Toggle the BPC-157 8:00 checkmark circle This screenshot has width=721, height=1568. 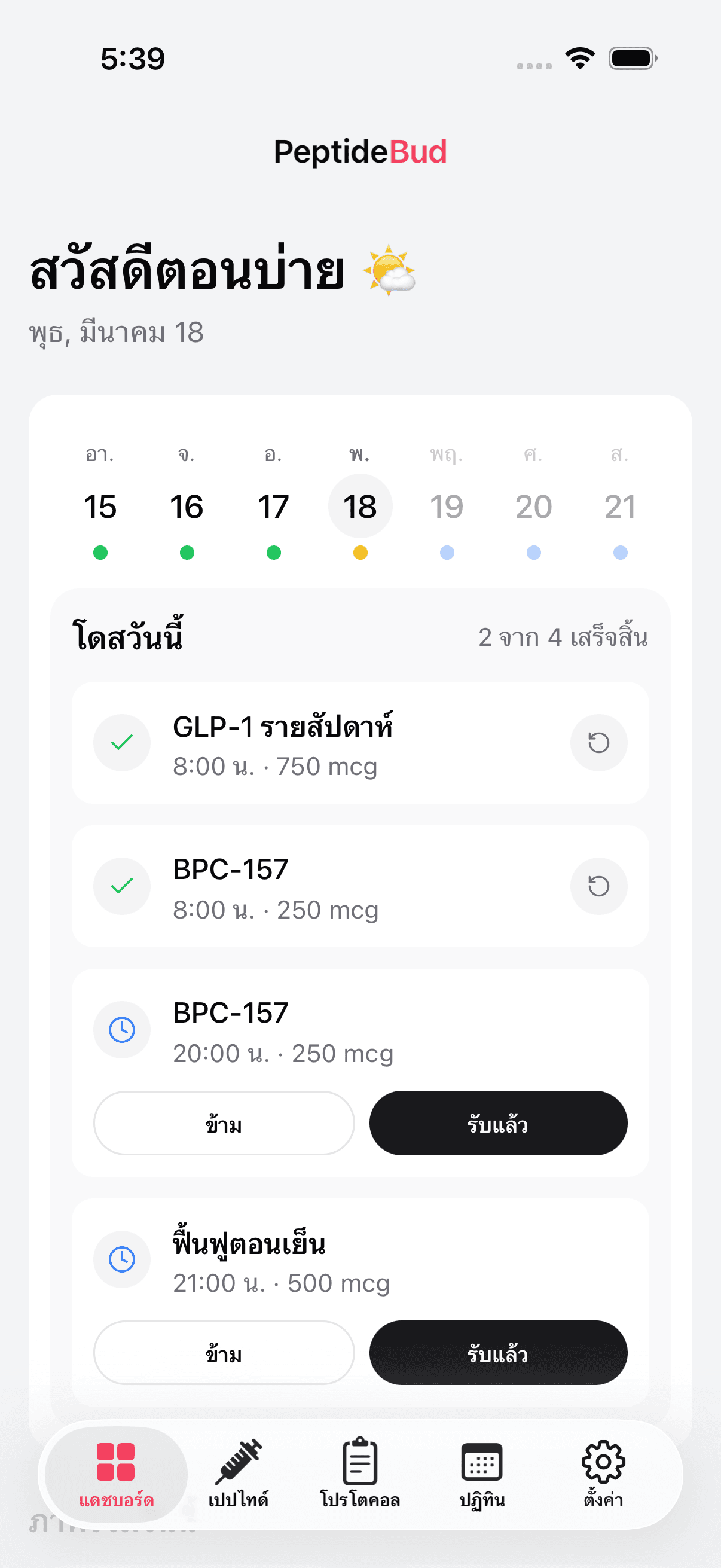122,886
